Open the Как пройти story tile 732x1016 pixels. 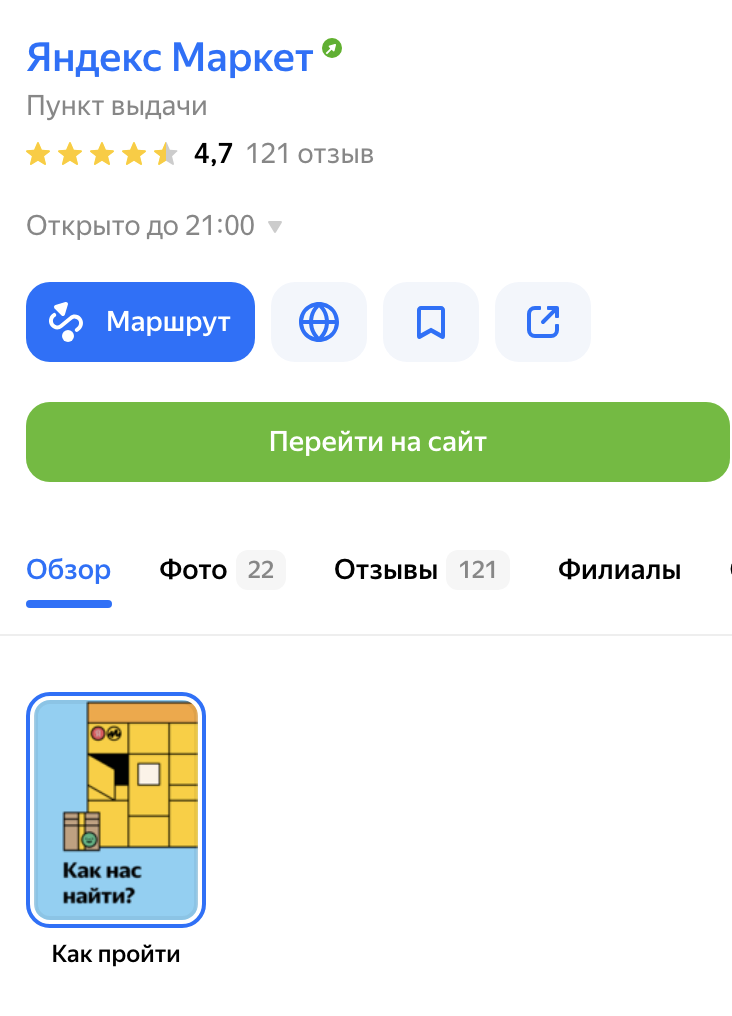pyautogui.click(x=116, y=810)
